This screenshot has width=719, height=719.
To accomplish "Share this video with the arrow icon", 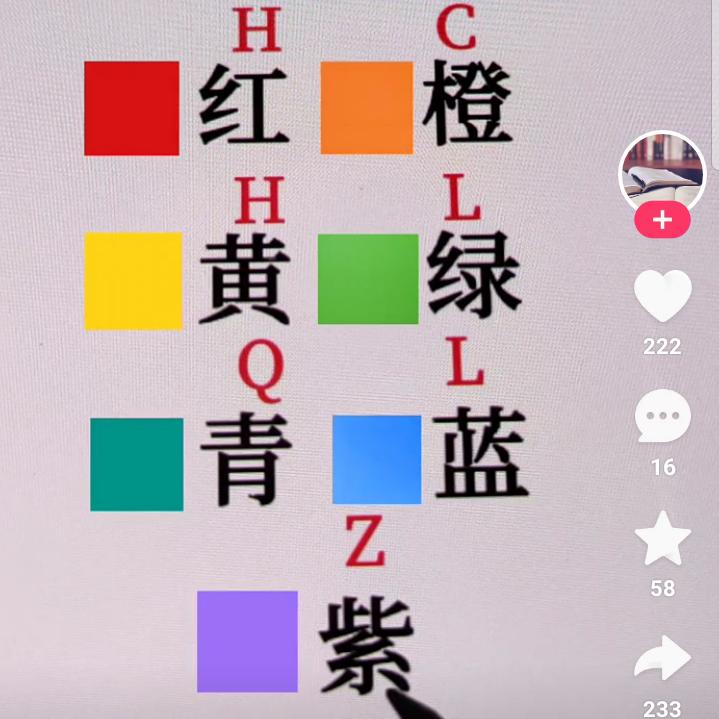I will click(x=663, y=658).
